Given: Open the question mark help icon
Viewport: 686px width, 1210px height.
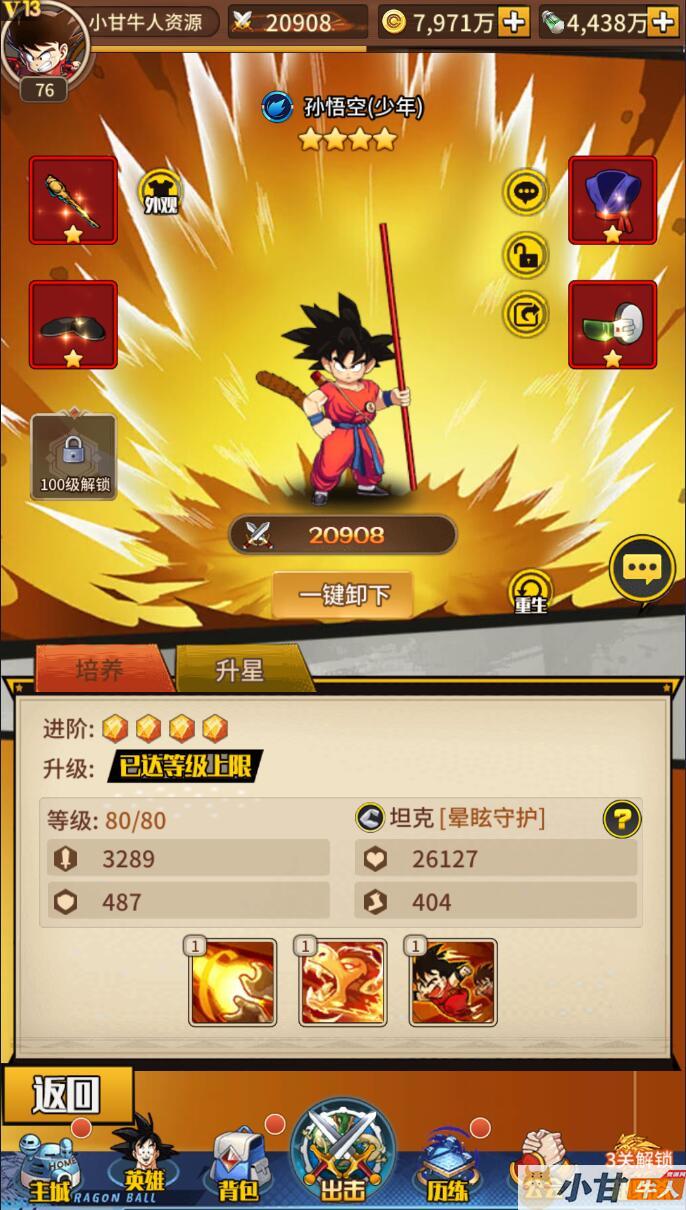Looking at the screenshot, I should coord(621,820).
